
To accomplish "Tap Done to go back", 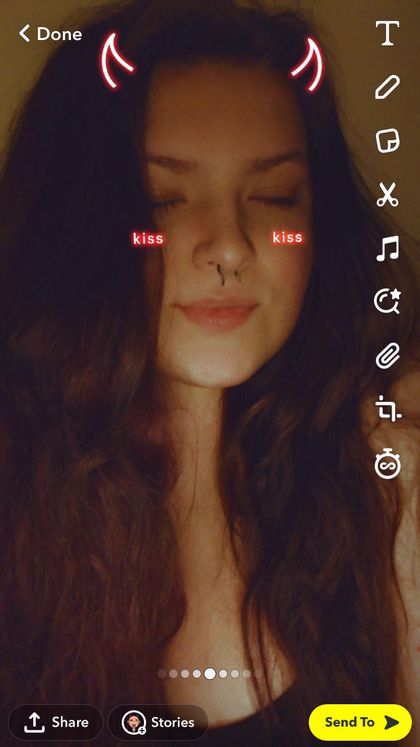I will pos(50,34).
